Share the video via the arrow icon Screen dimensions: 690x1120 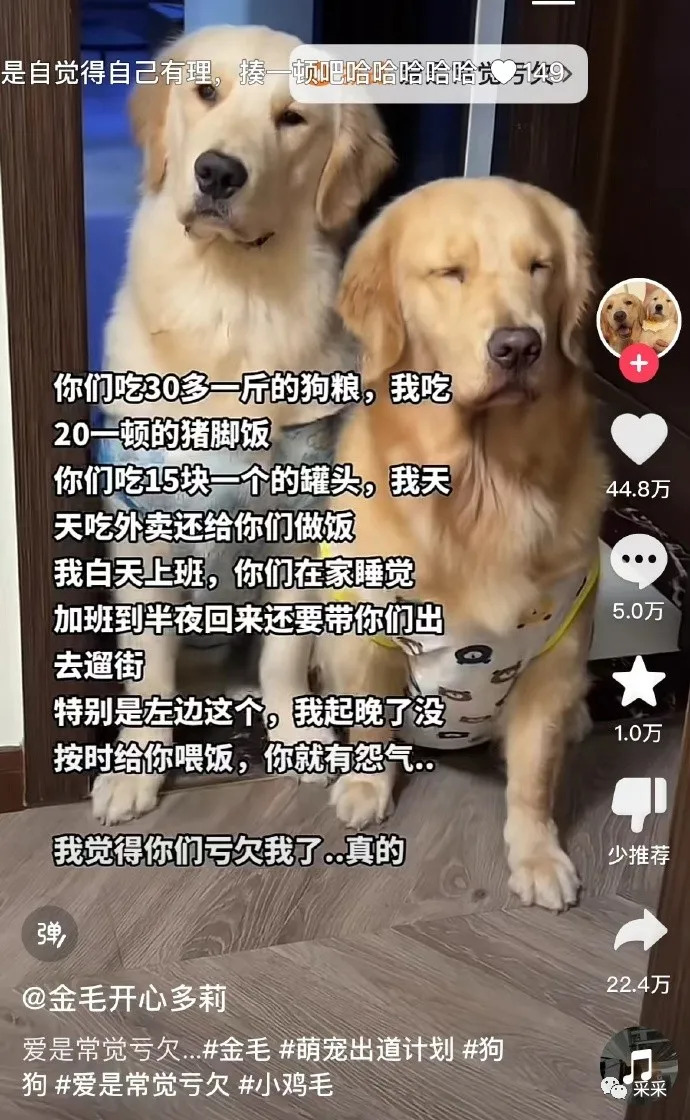tap(638, 931)
